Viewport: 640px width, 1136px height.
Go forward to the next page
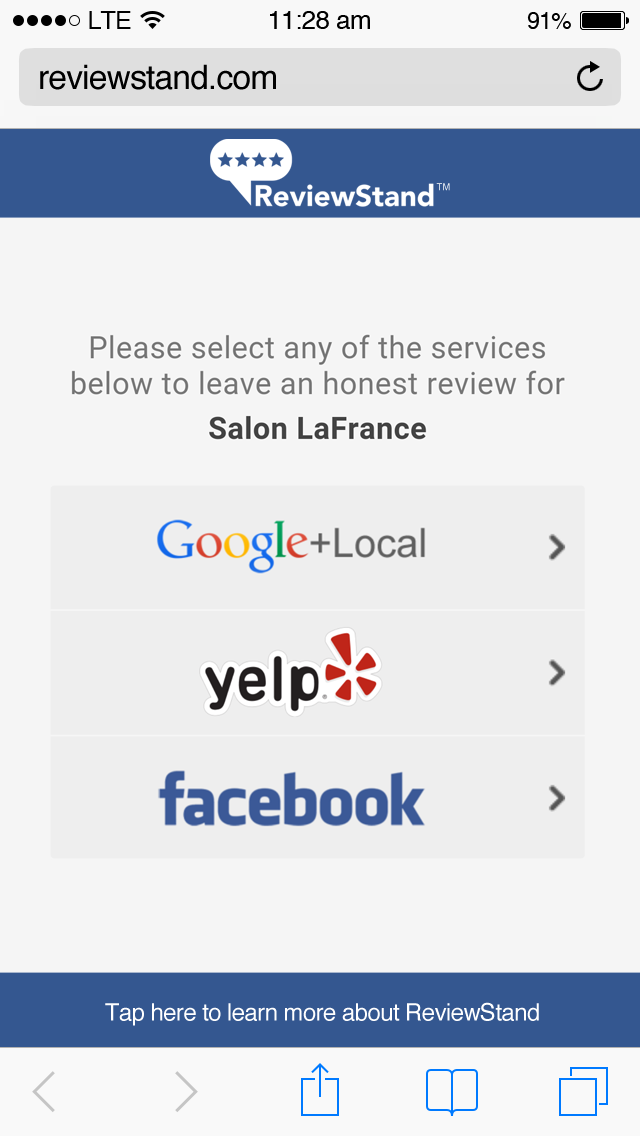pyautogui.click(x=186, y=1090)
